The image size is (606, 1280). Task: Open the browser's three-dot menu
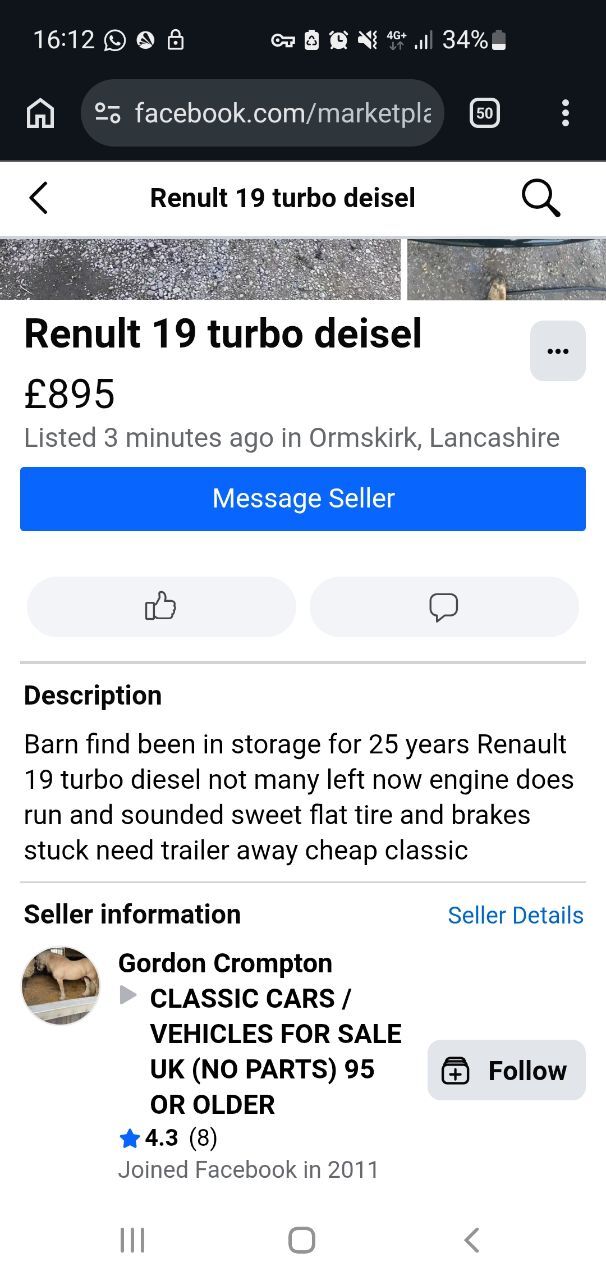click(x=565, y=113)
